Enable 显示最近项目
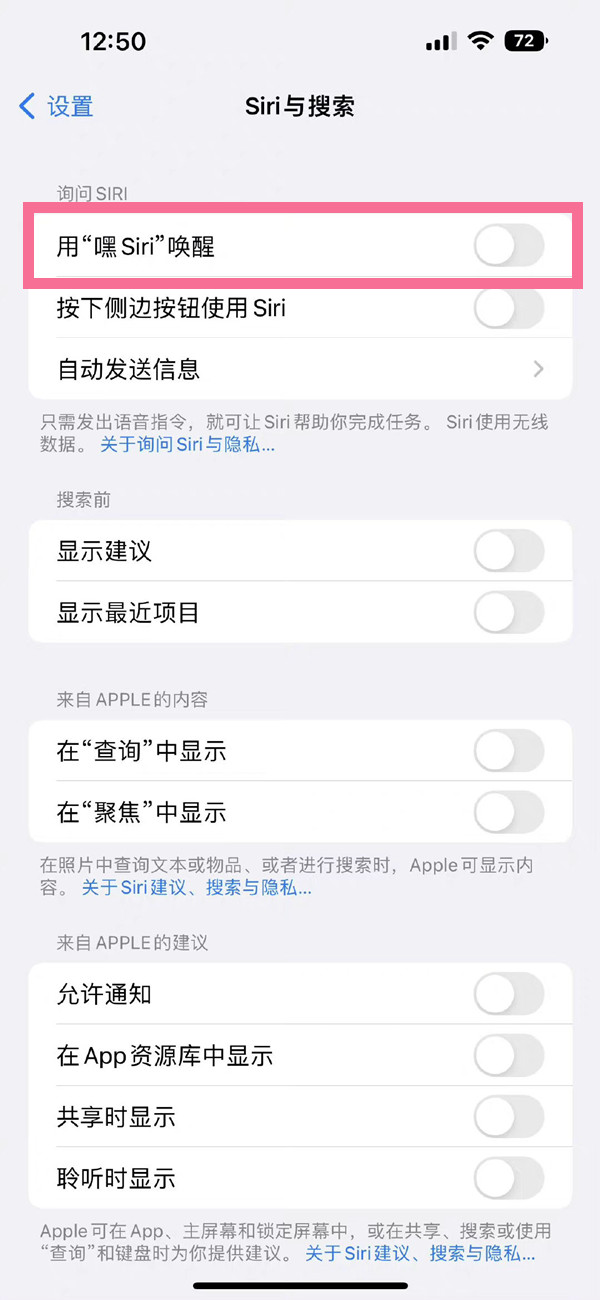 [x=509, y=613]
